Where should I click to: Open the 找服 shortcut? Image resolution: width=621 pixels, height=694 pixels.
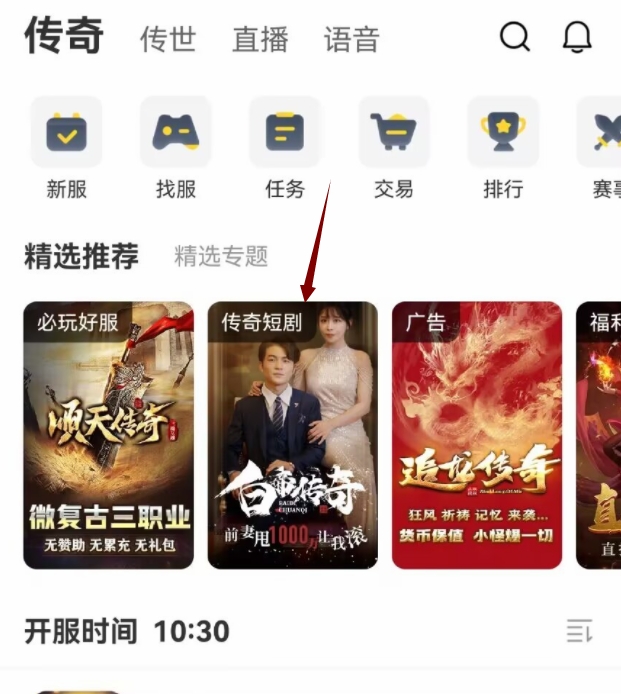pyautogui.click(x=176, y=147)
